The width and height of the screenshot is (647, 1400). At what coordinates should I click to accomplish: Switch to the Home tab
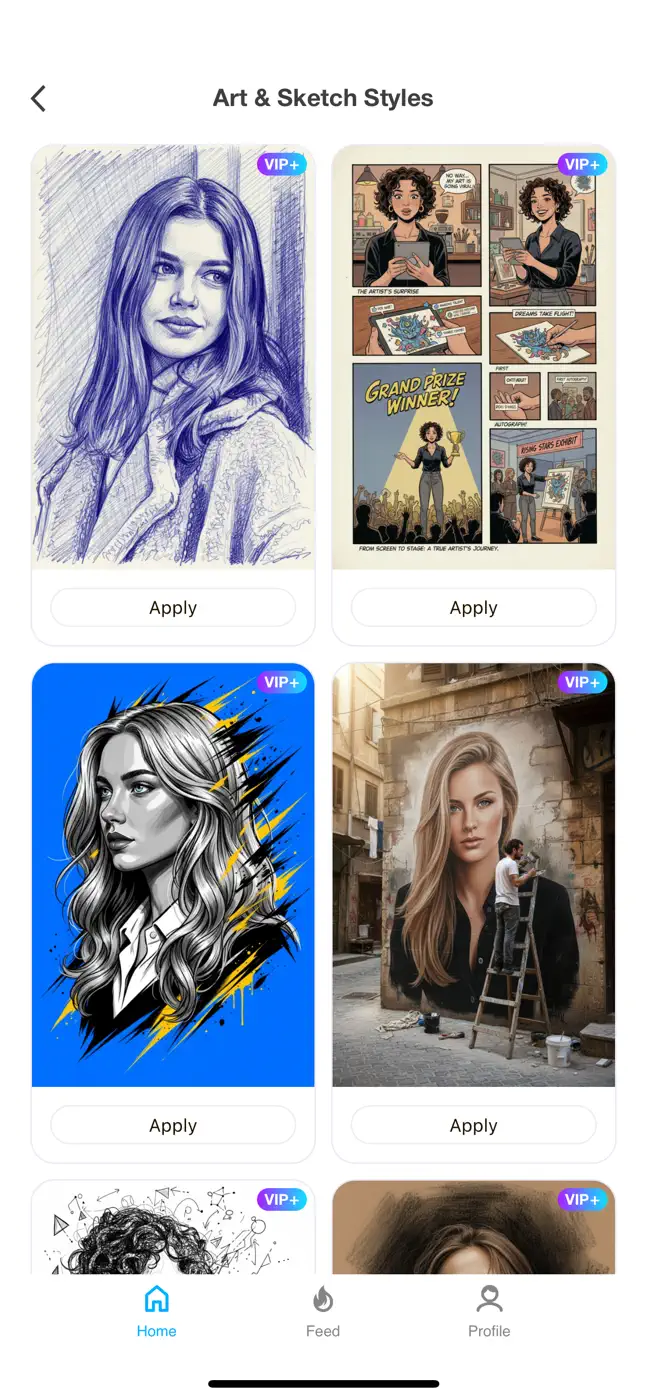tap(157, 1312)
